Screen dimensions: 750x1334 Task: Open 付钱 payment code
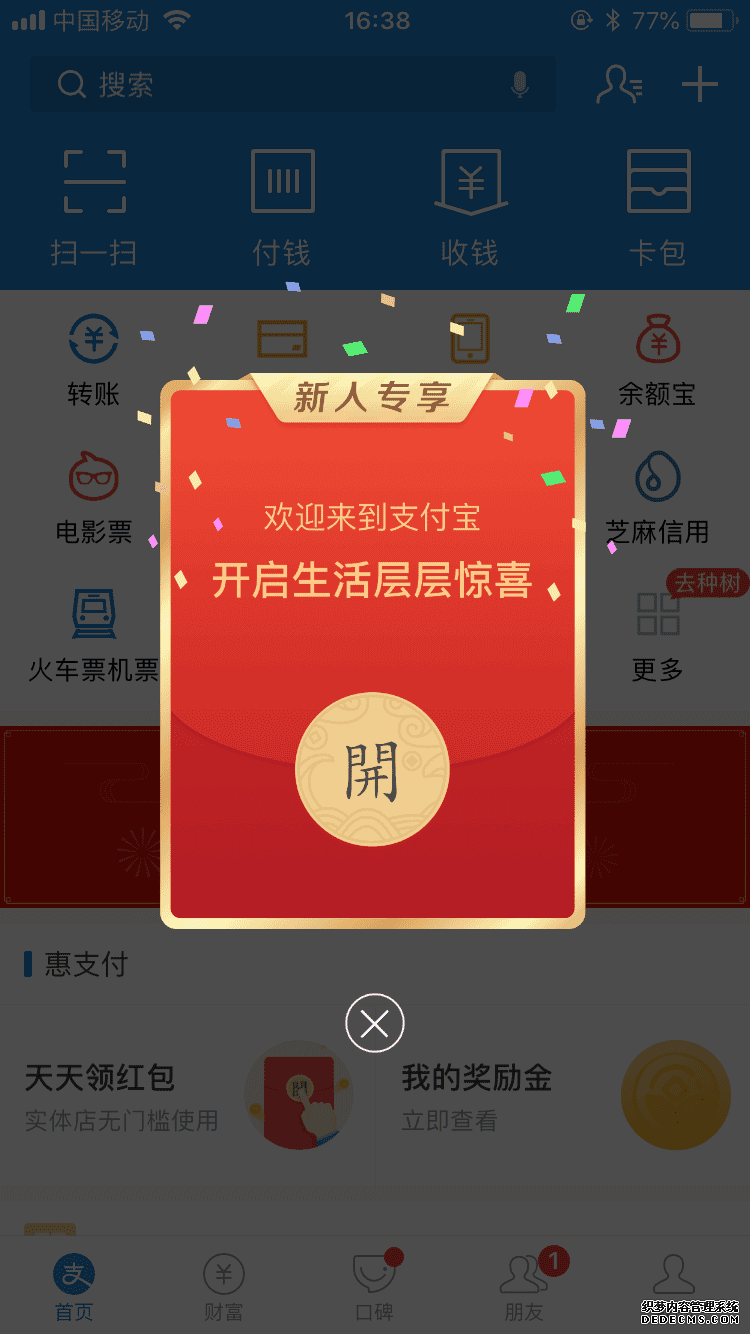coord(282,205)
